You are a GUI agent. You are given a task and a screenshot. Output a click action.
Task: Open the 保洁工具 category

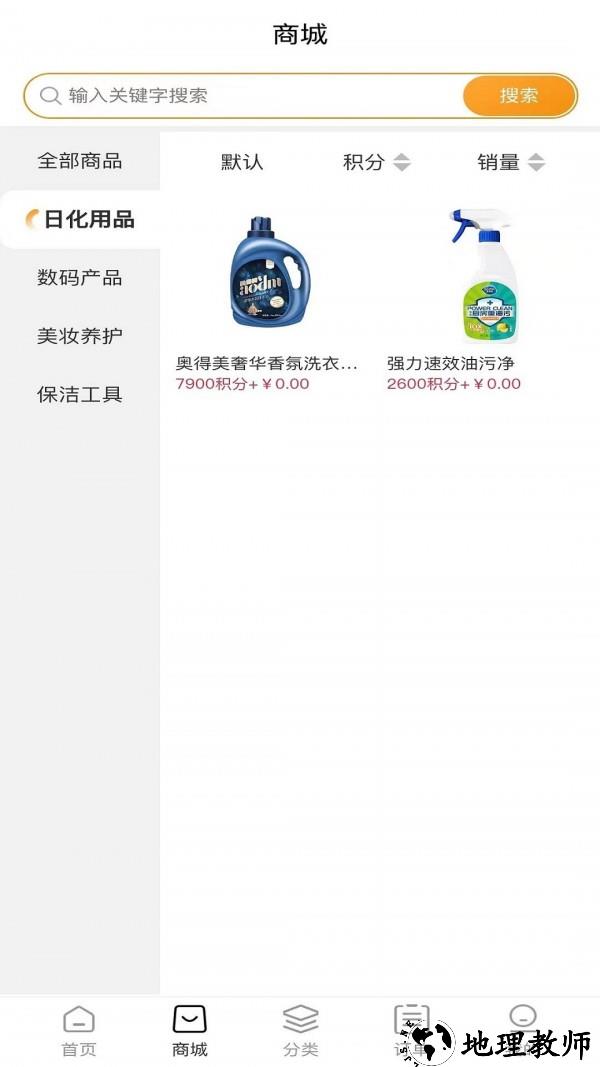click(80, 394)
